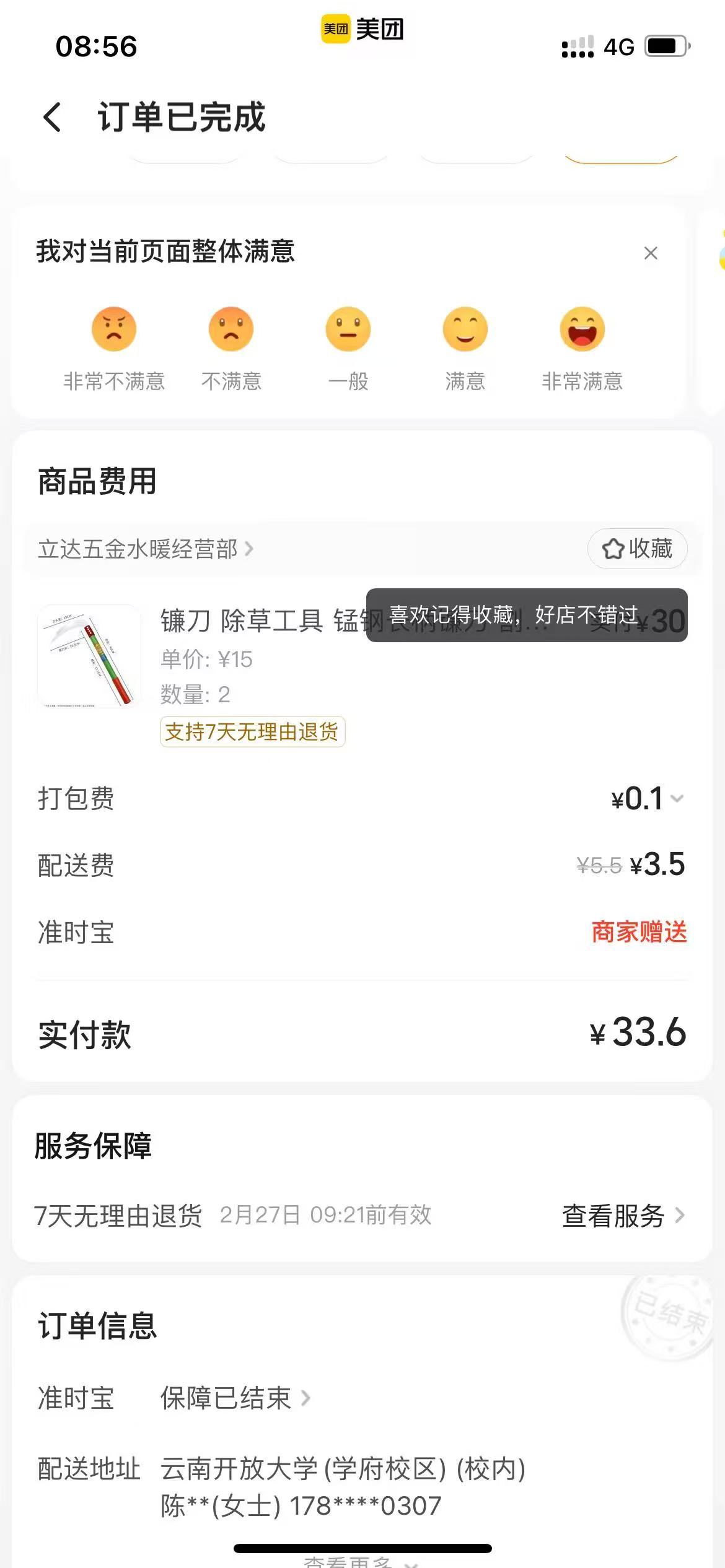Favorite this shop with 收藏
725x1568 pixels.
click(637, 549)
